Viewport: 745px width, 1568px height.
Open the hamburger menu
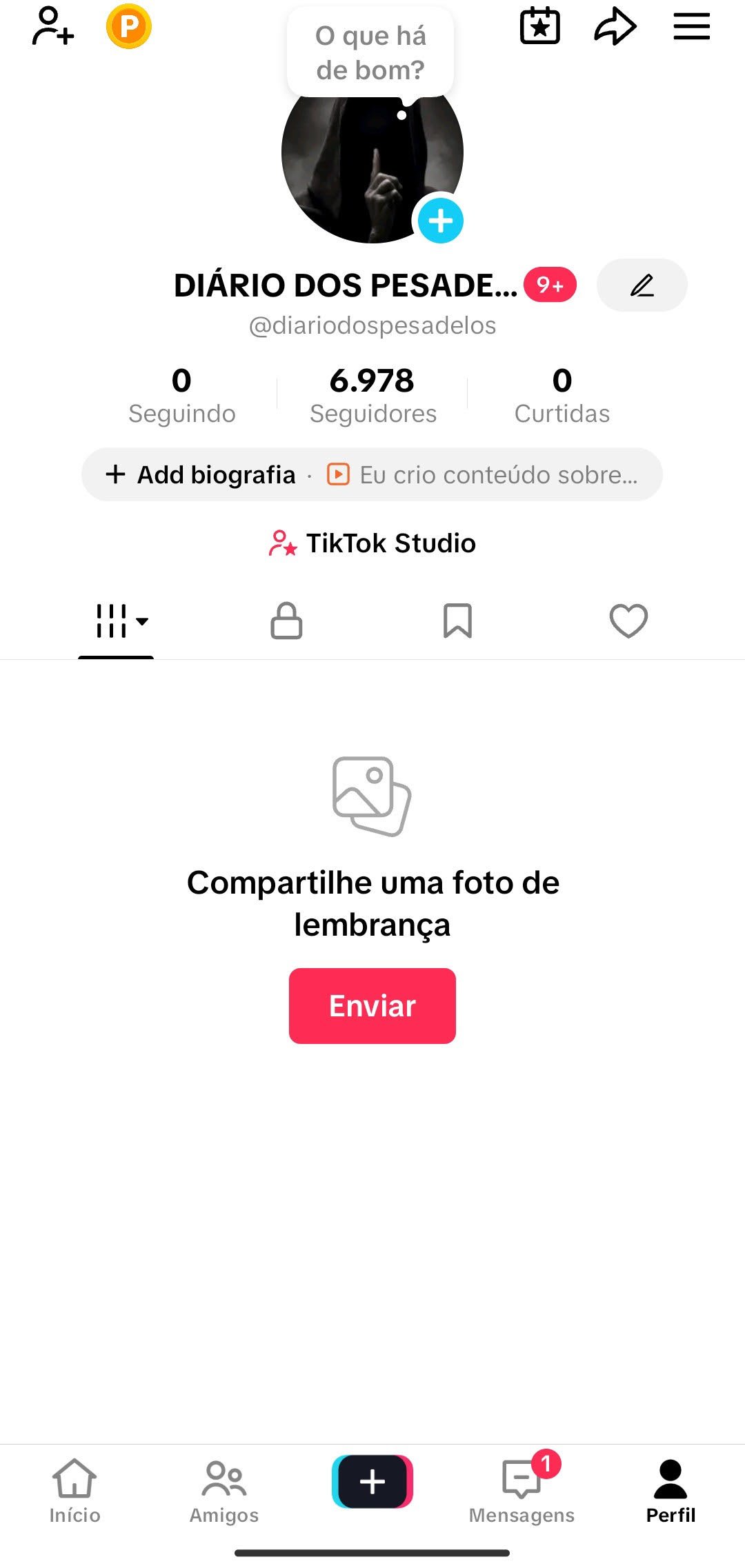[x=691, y=26]
